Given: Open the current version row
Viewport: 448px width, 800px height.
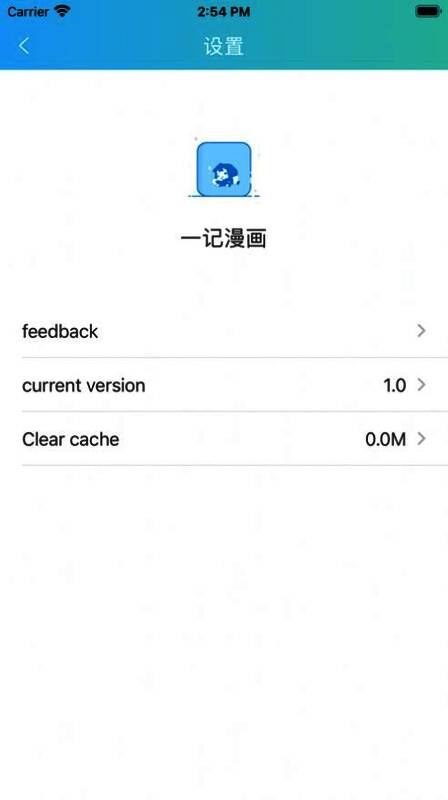Looking at the screenshot, I should click(x=224, y=385).
